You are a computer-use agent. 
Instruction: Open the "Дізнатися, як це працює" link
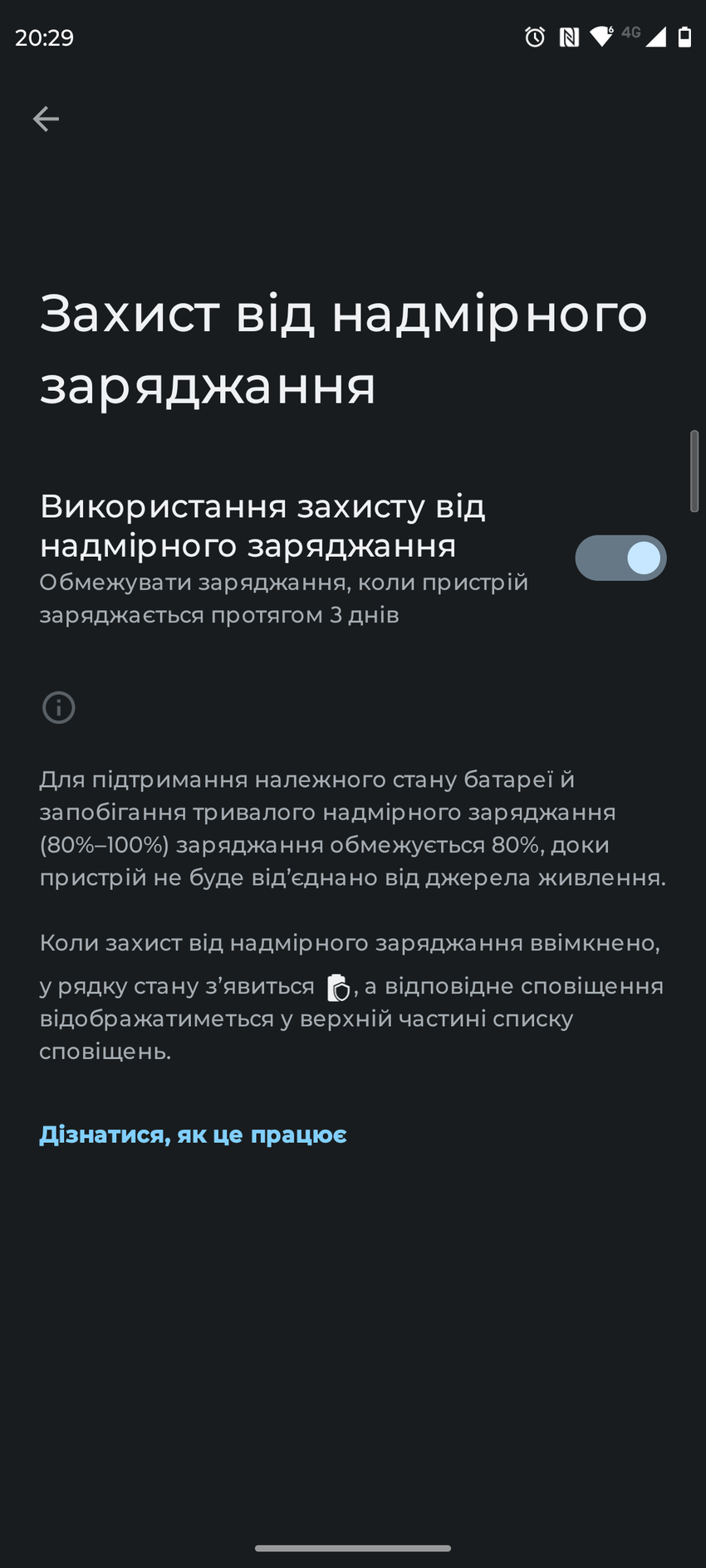coord(193,1135)
